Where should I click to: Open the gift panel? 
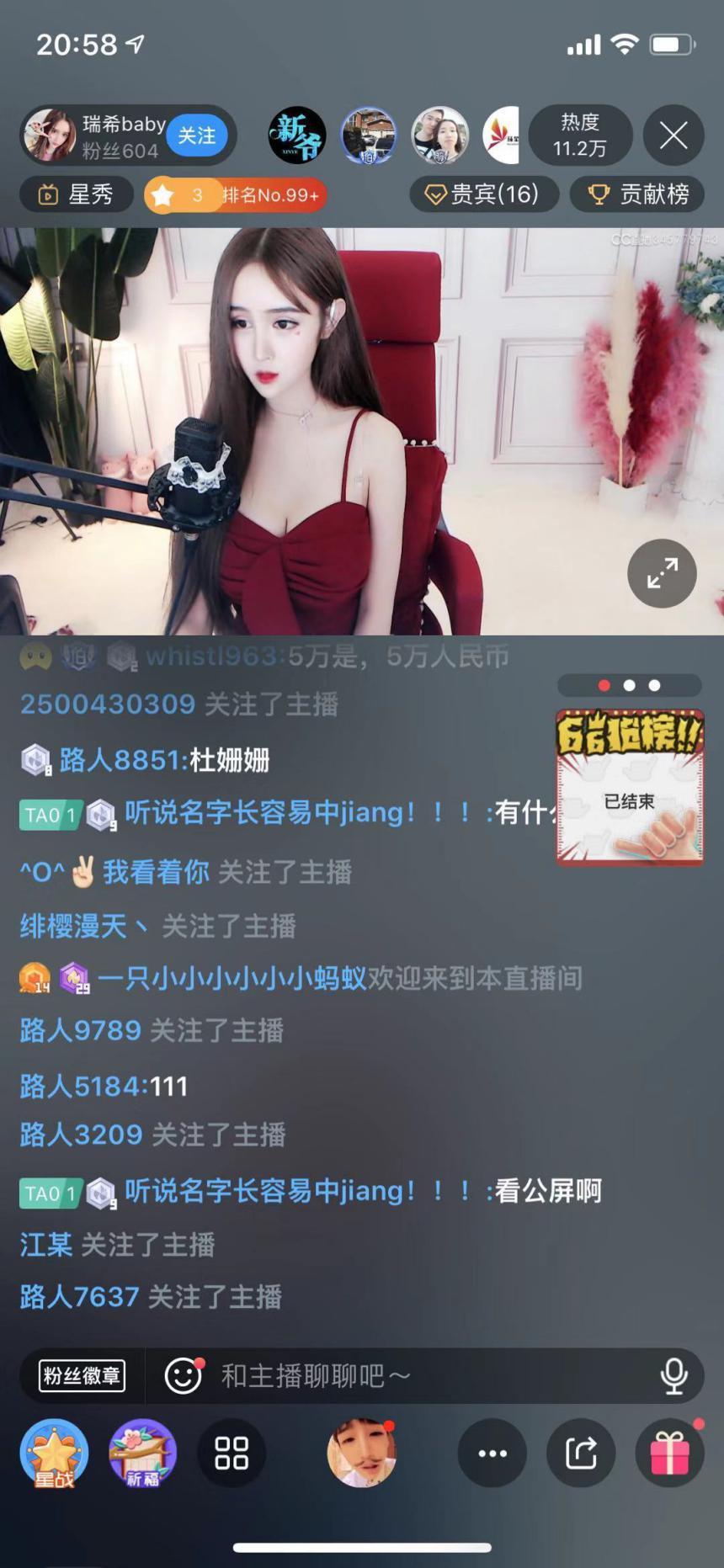(670, 1454)
